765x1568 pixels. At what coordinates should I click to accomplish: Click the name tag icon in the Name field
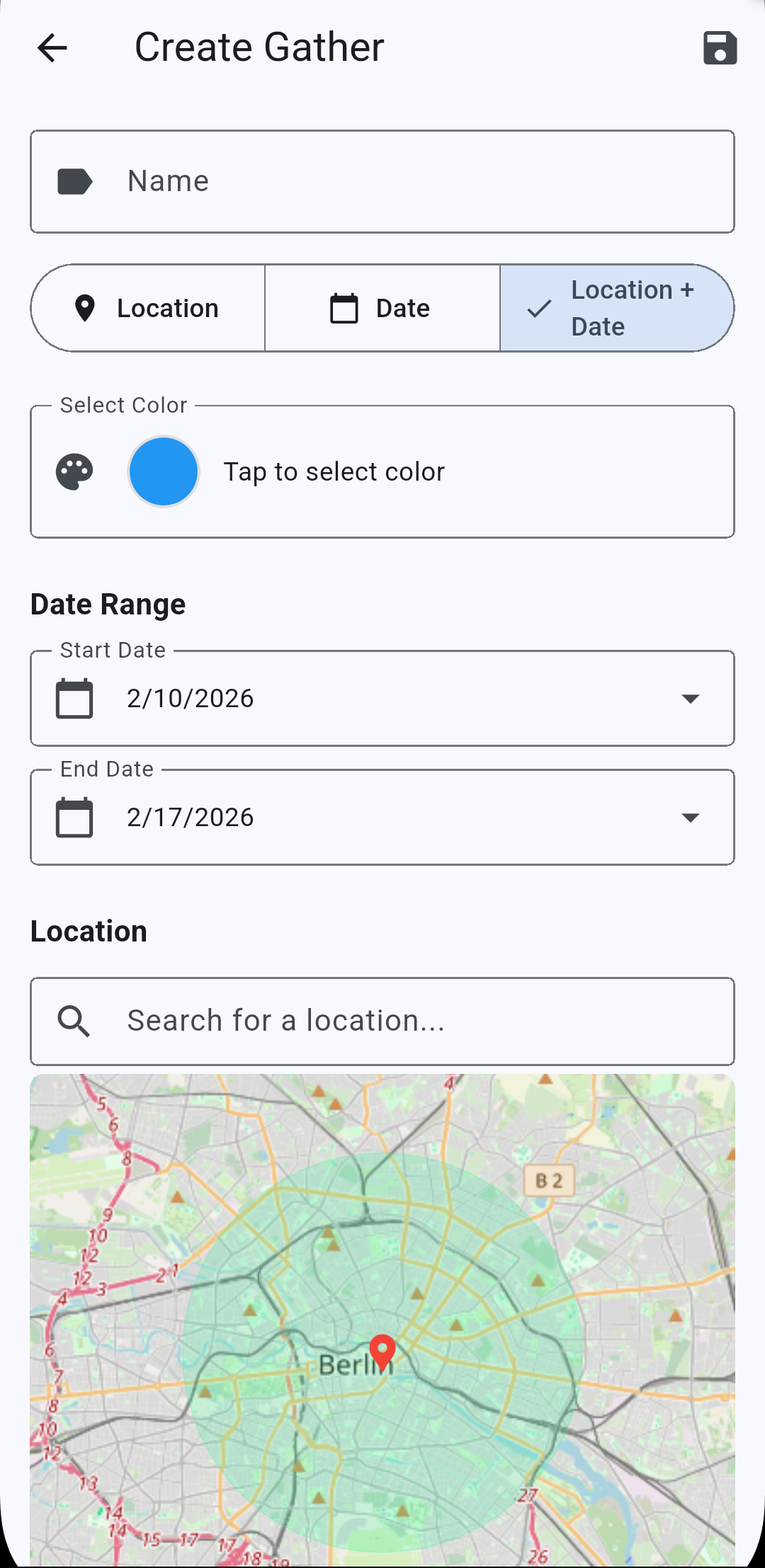[x=75, y=181]
